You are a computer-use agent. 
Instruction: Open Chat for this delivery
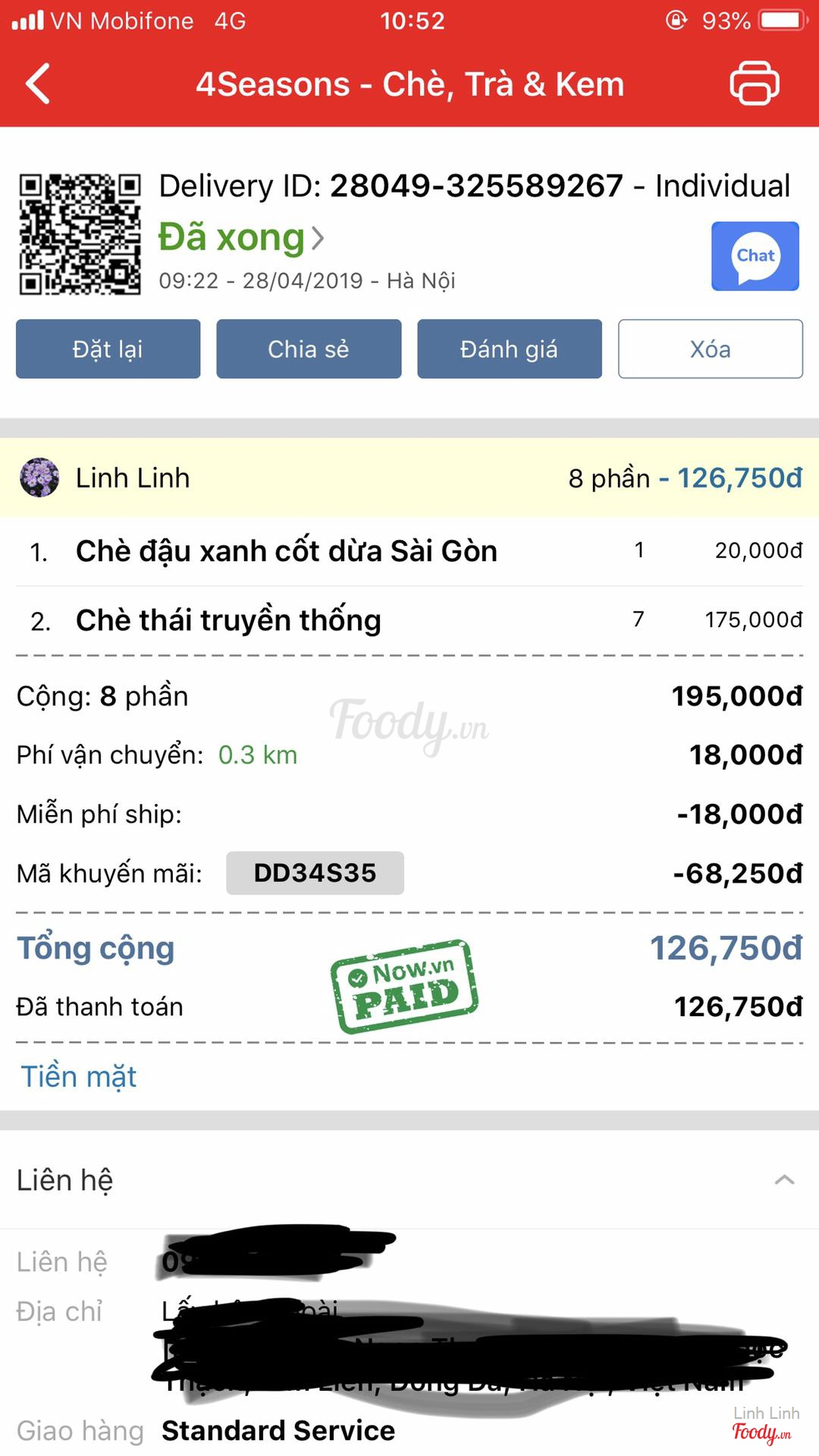(x=755, y=256)
